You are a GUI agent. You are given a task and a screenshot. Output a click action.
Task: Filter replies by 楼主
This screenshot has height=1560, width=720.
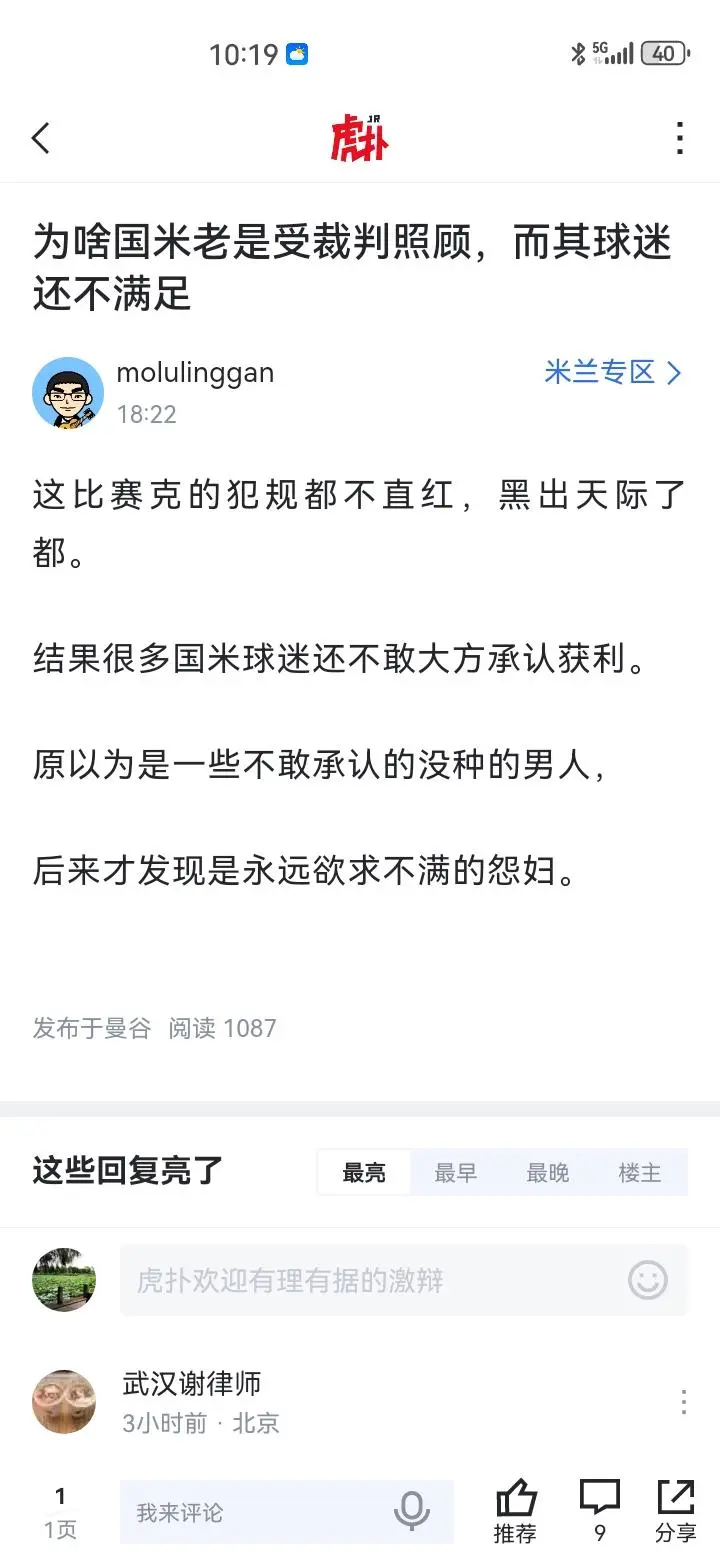pos(640,1173)
